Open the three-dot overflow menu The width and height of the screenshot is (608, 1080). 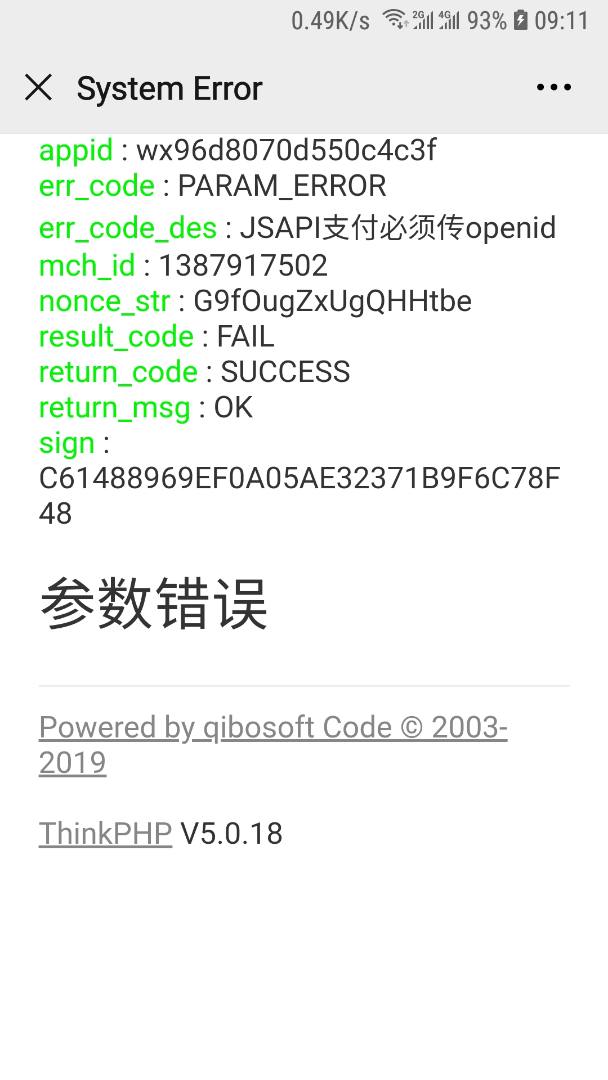[x=553, y=88]
